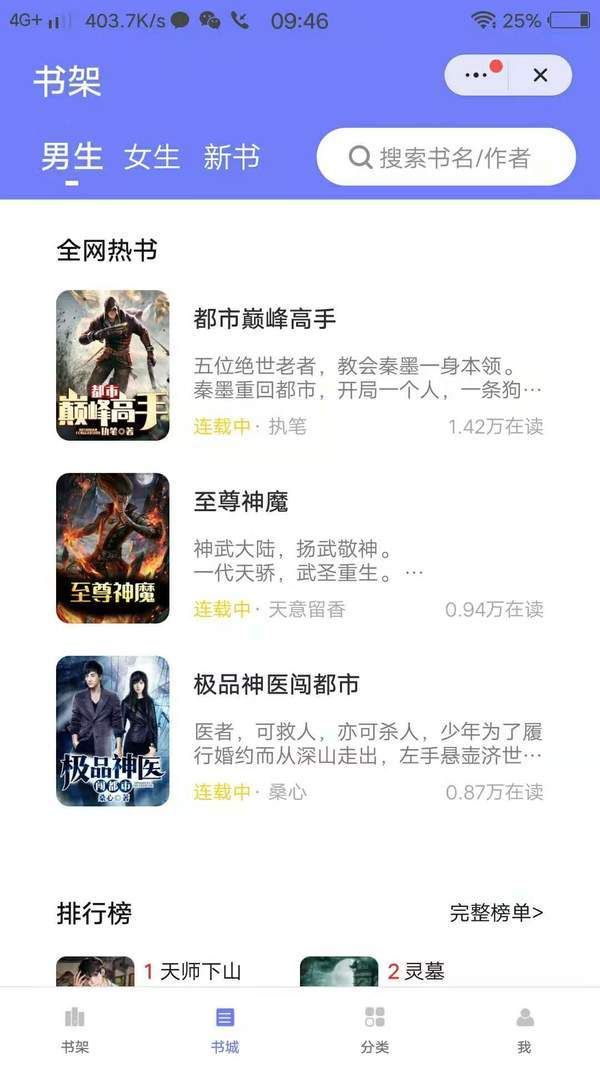
Task: Close the mini program
Action: pos(540,76)
